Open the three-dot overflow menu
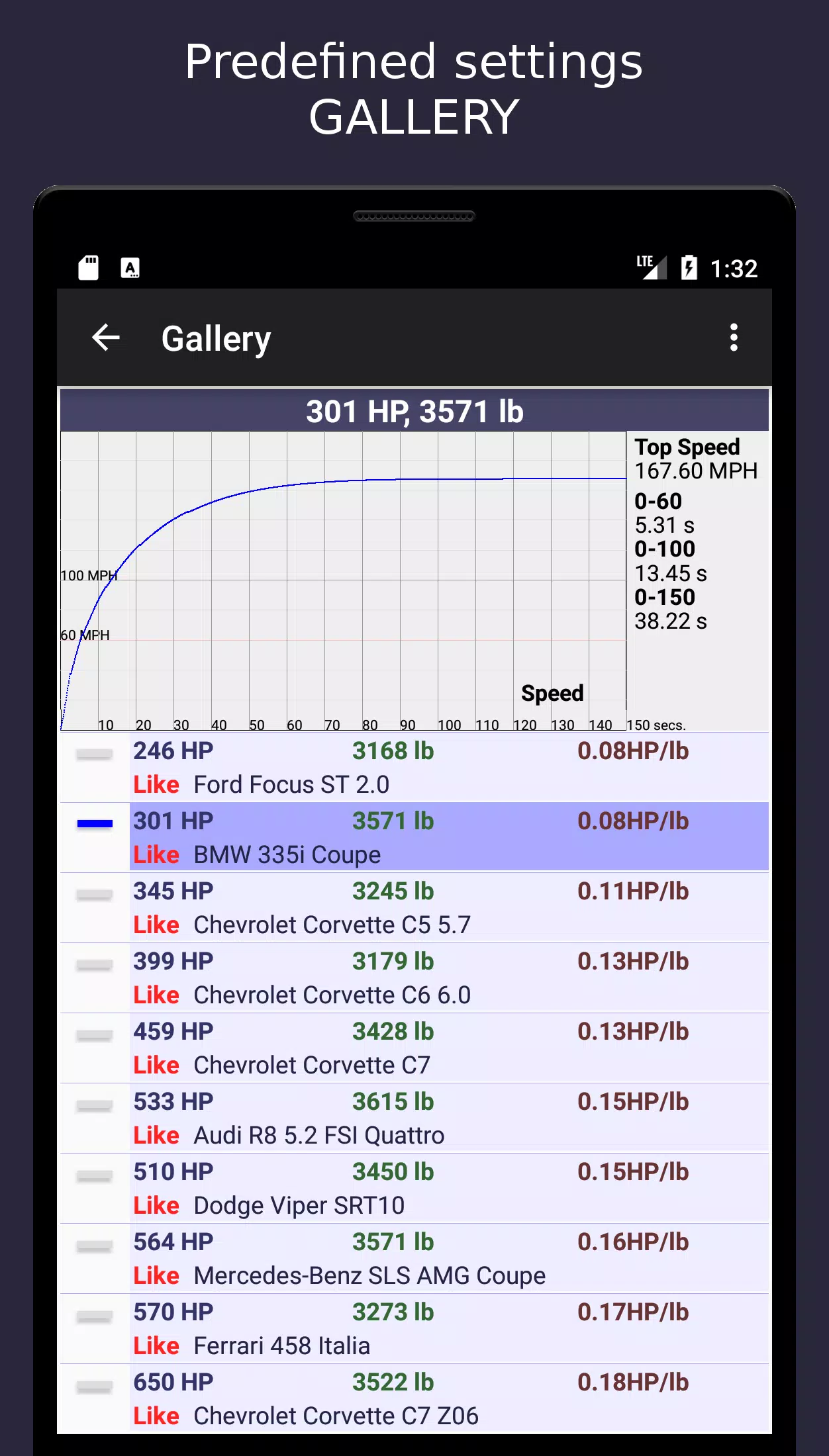Screen dimensions: 829x1456 733,338
